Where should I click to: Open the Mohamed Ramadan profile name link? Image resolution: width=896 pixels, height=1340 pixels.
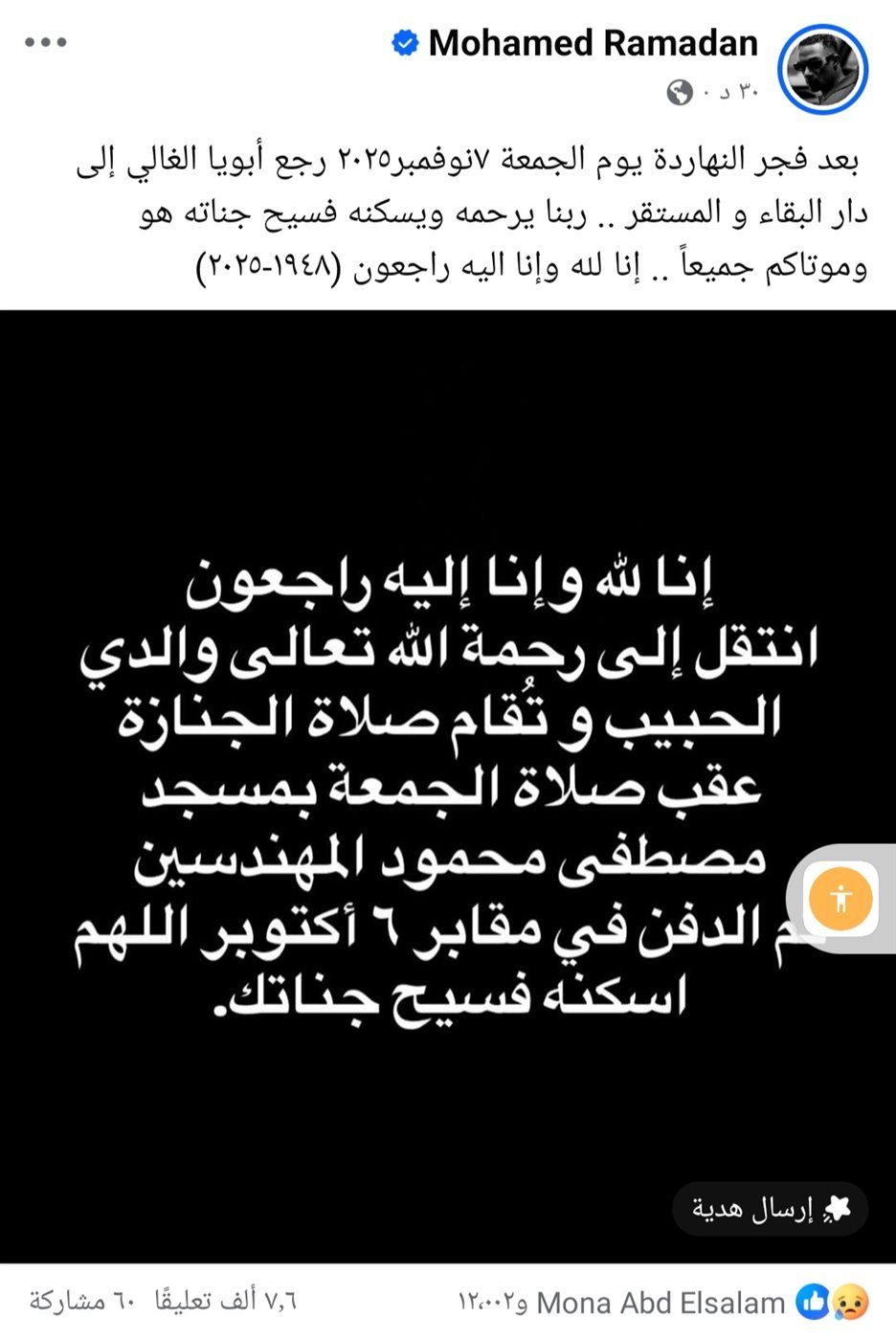592,43
